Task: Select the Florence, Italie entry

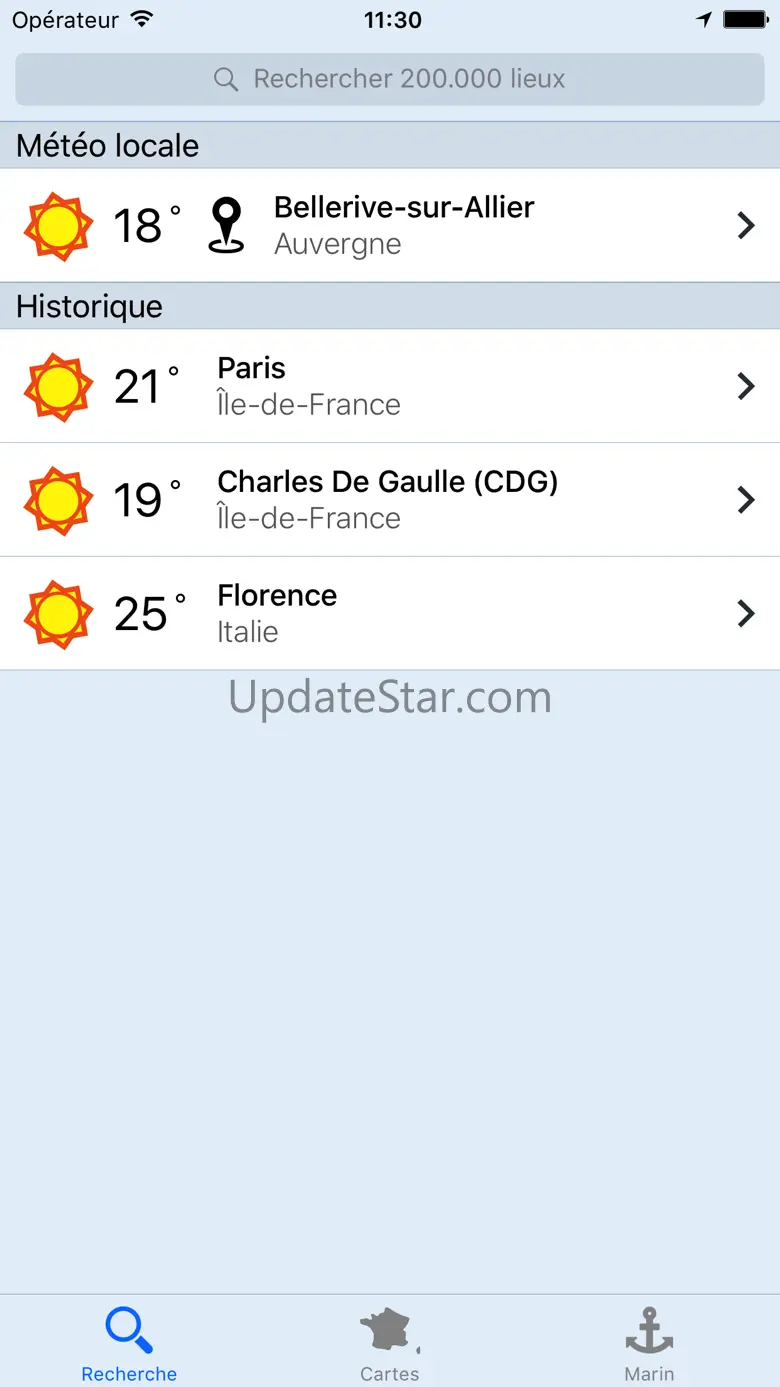Action: click(x=390, y=613)
